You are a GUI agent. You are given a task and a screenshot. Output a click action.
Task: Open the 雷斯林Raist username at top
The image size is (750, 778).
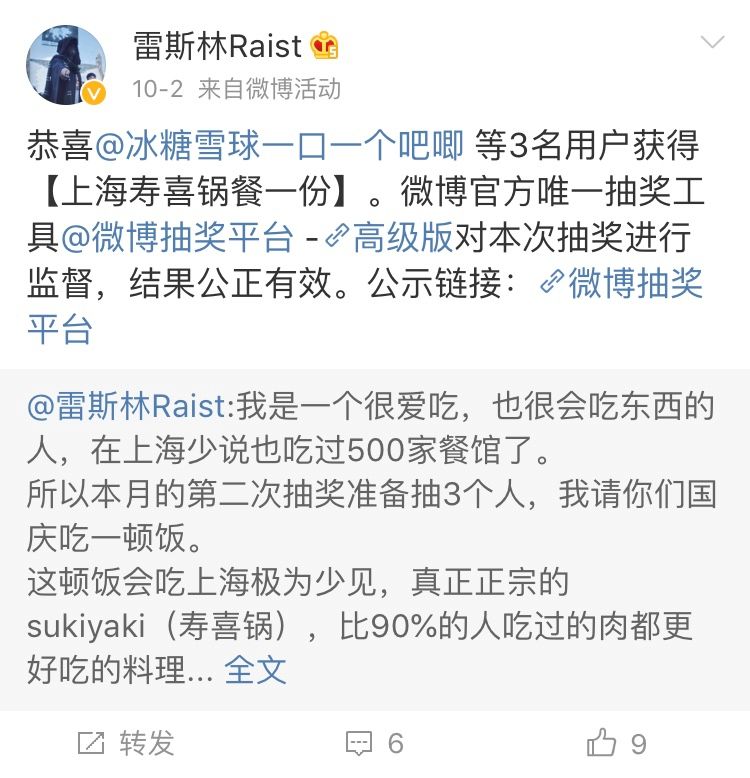(217, 45)
